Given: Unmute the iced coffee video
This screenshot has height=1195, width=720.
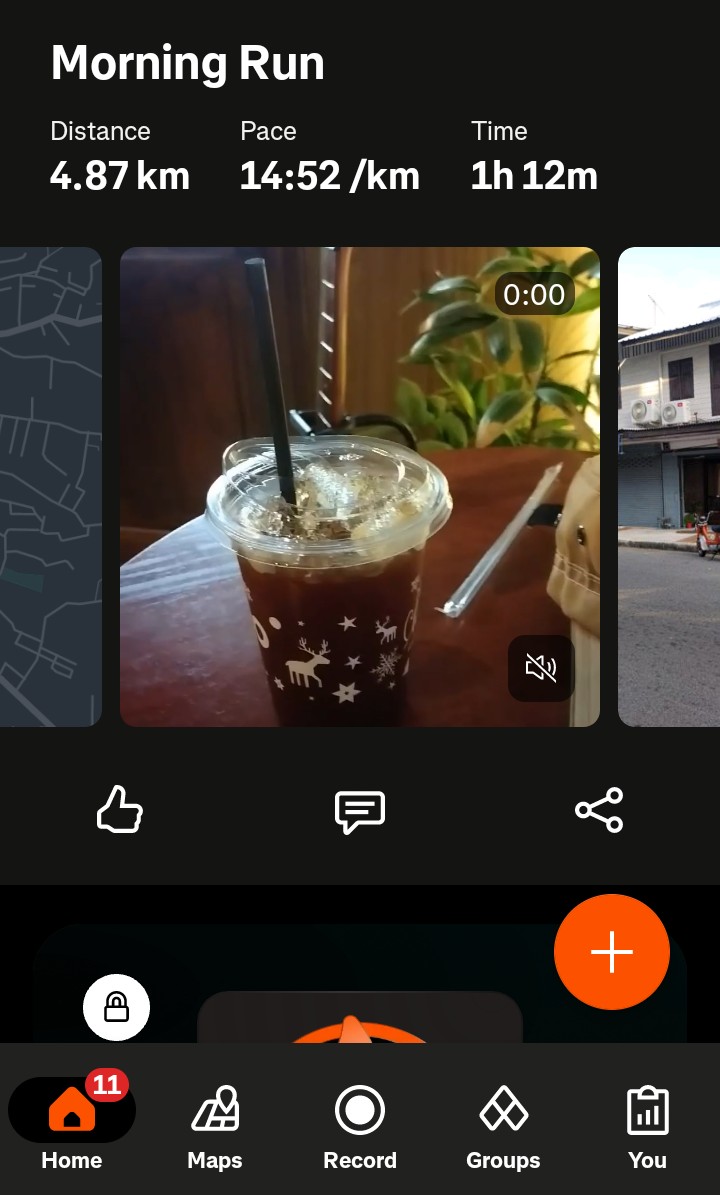Looking at the screenshot, I should (541, 668).
